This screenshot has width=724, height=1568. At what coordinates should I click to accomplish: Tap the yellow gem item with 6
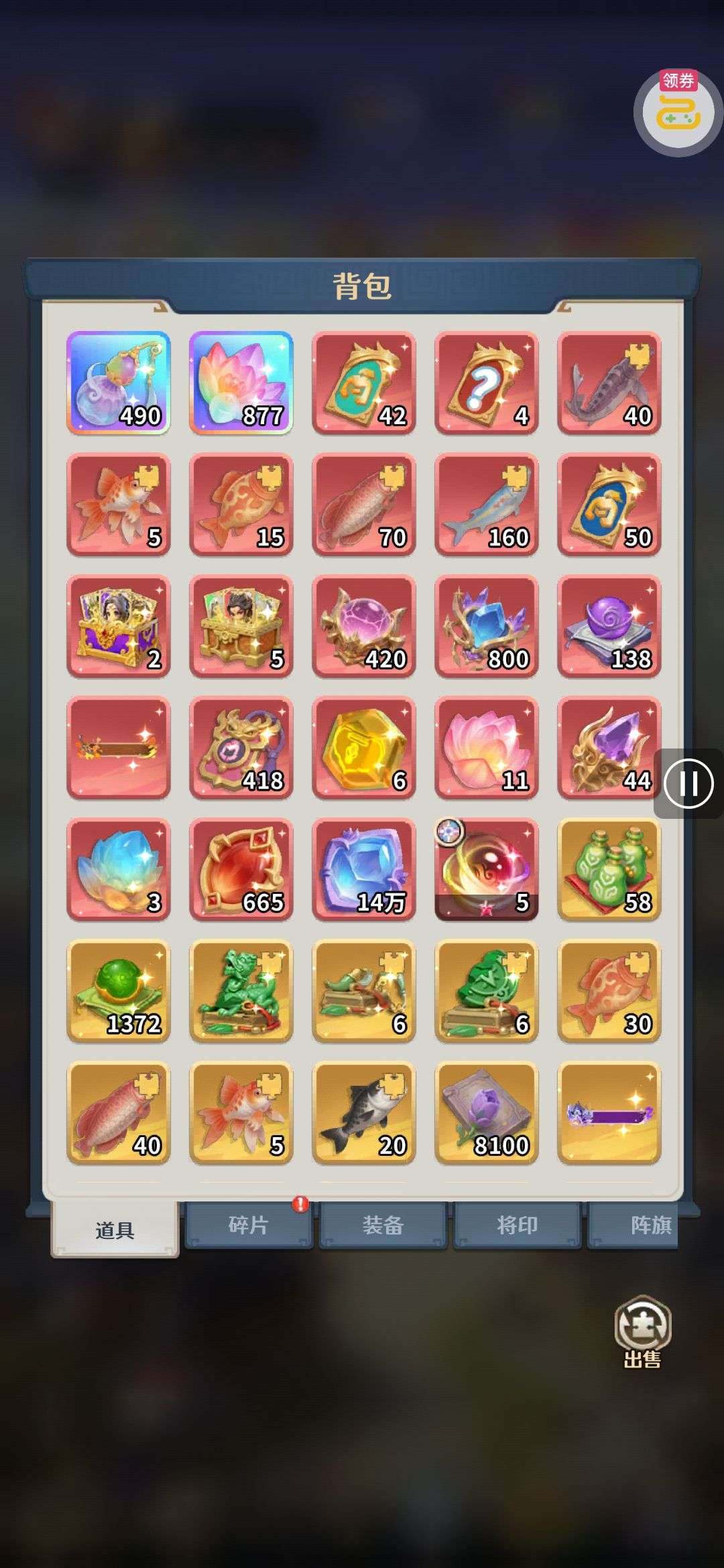pyautogui.click(x=363, y=748)
